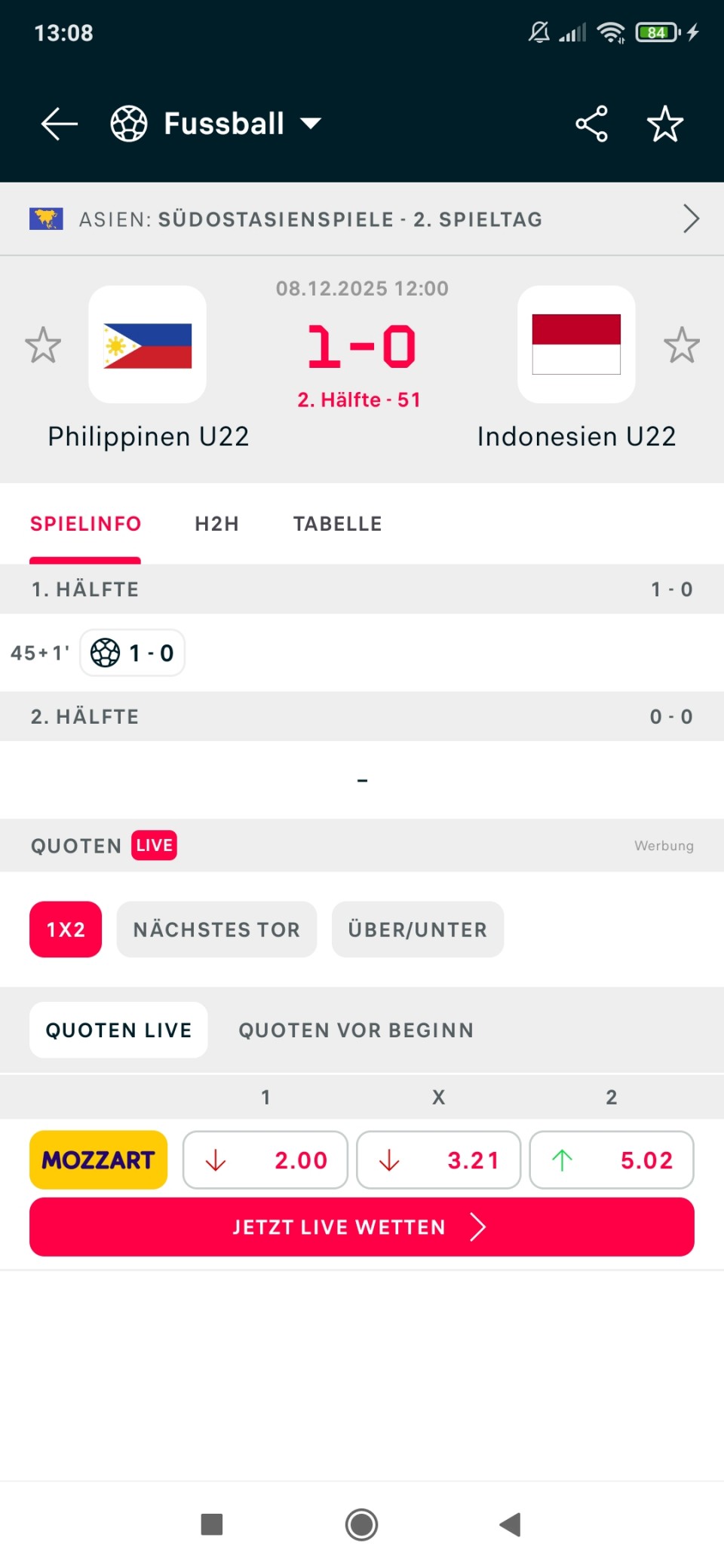Show Nächstes Tor odds

pos(216,929)
